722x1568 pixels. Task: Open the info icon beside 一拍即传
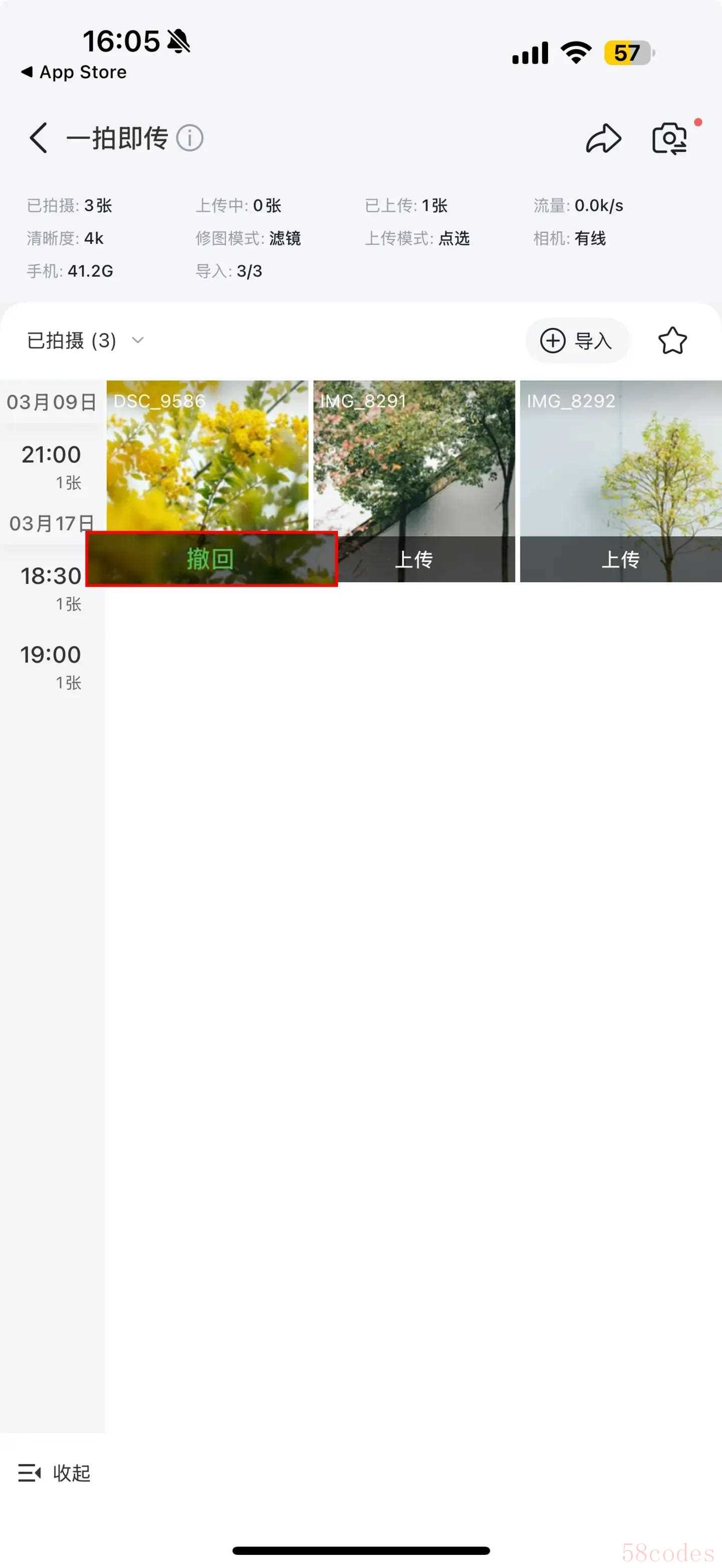coord(190,138)
